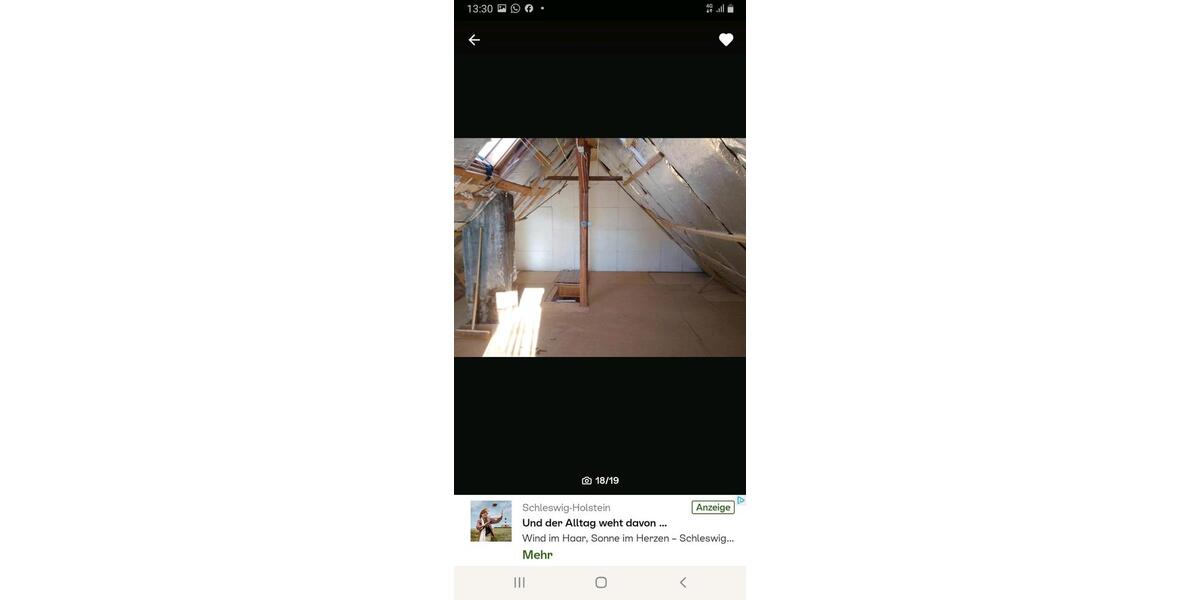
Task: Tap the heart to favorite this listing
Action: click(726, 40)
